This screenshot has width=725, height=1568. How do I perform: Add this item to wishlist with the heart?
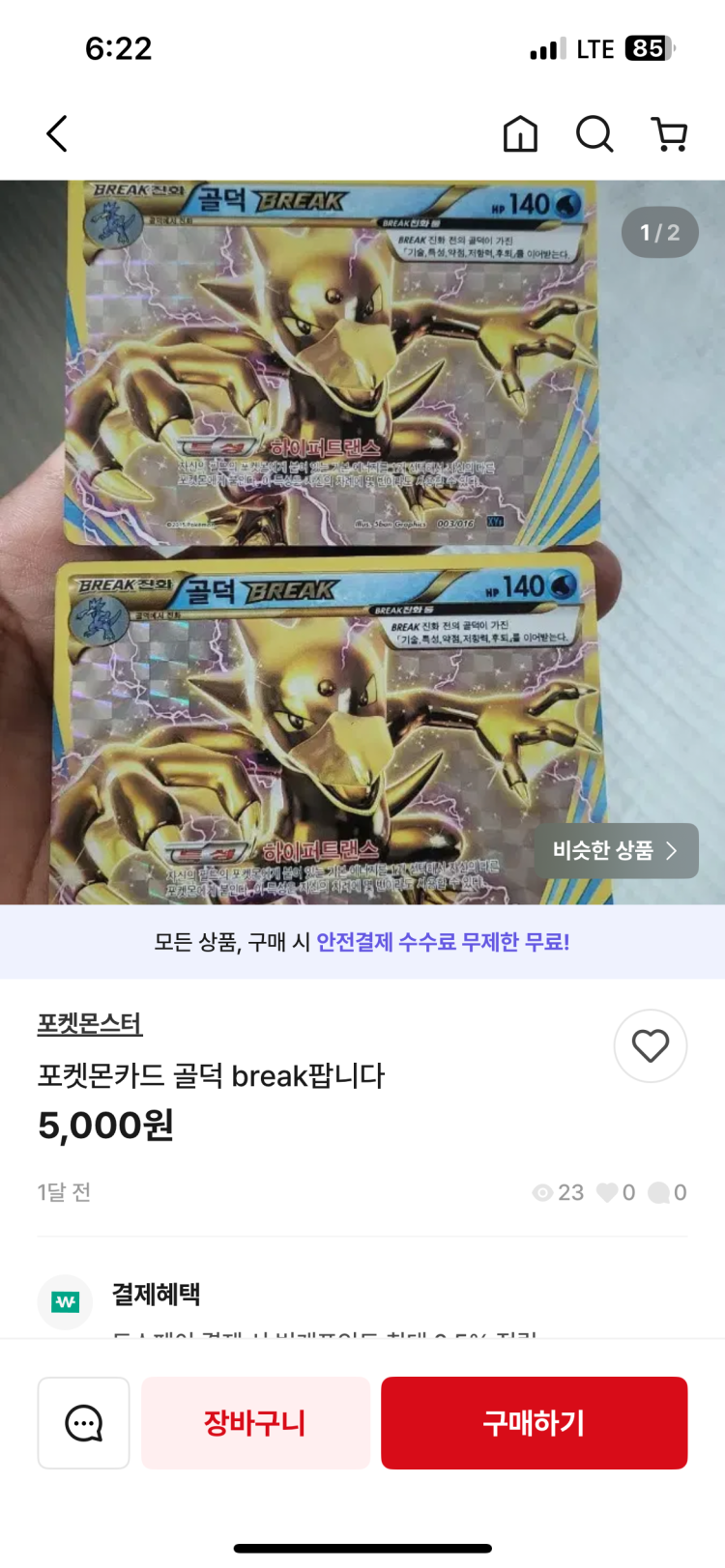click(x=650, y=1045)
